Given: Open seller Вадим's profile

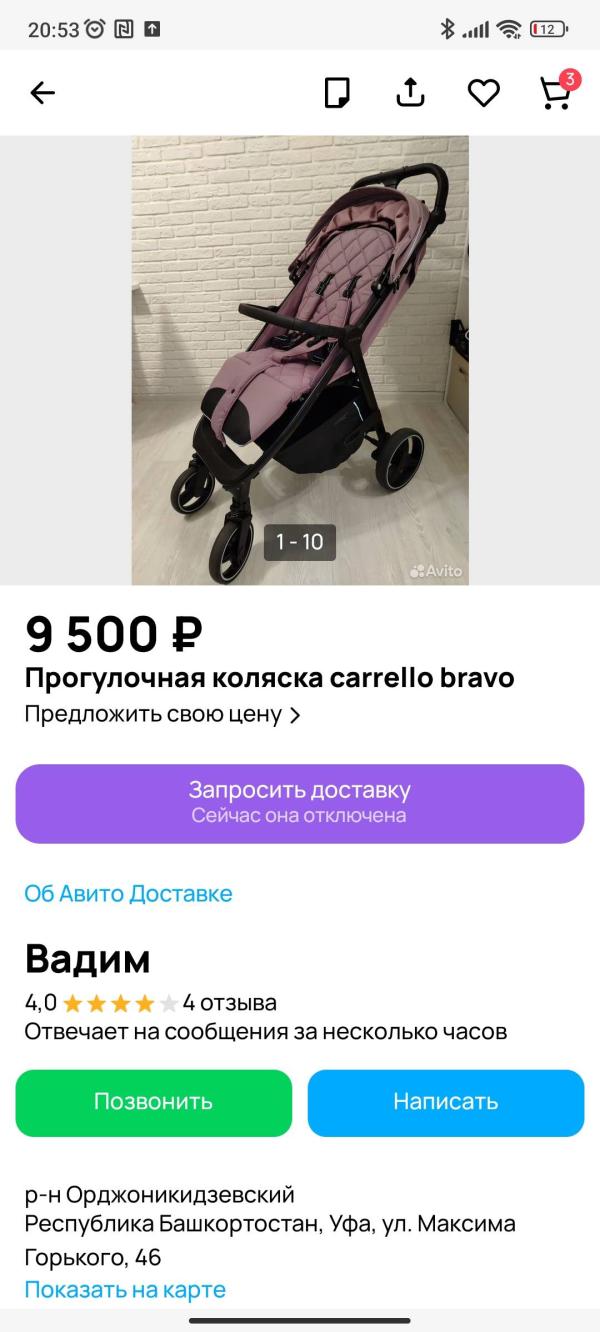Looking at the screenshot, I should coord(87,959).
